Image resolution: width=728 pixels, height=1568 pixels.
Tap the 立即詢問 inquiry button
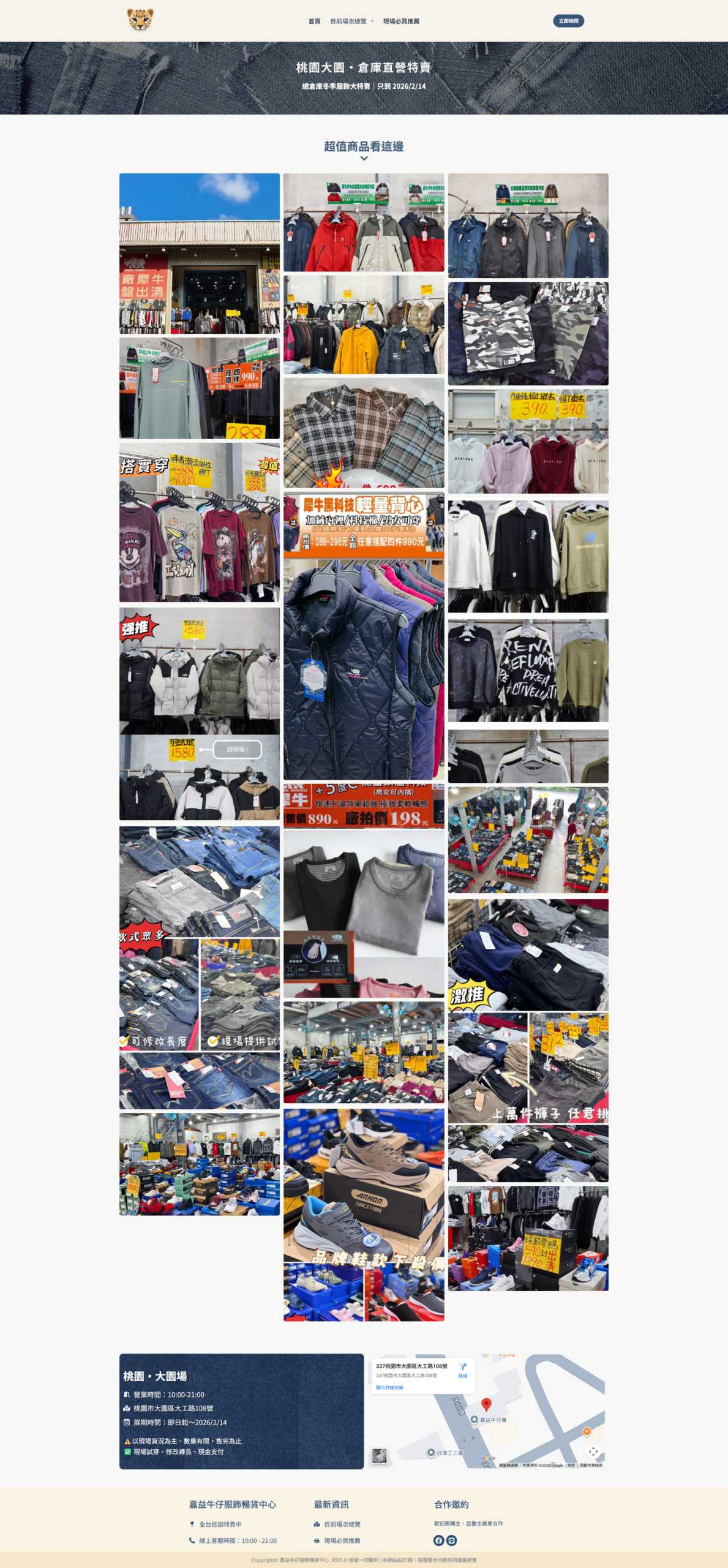point(568,21)
